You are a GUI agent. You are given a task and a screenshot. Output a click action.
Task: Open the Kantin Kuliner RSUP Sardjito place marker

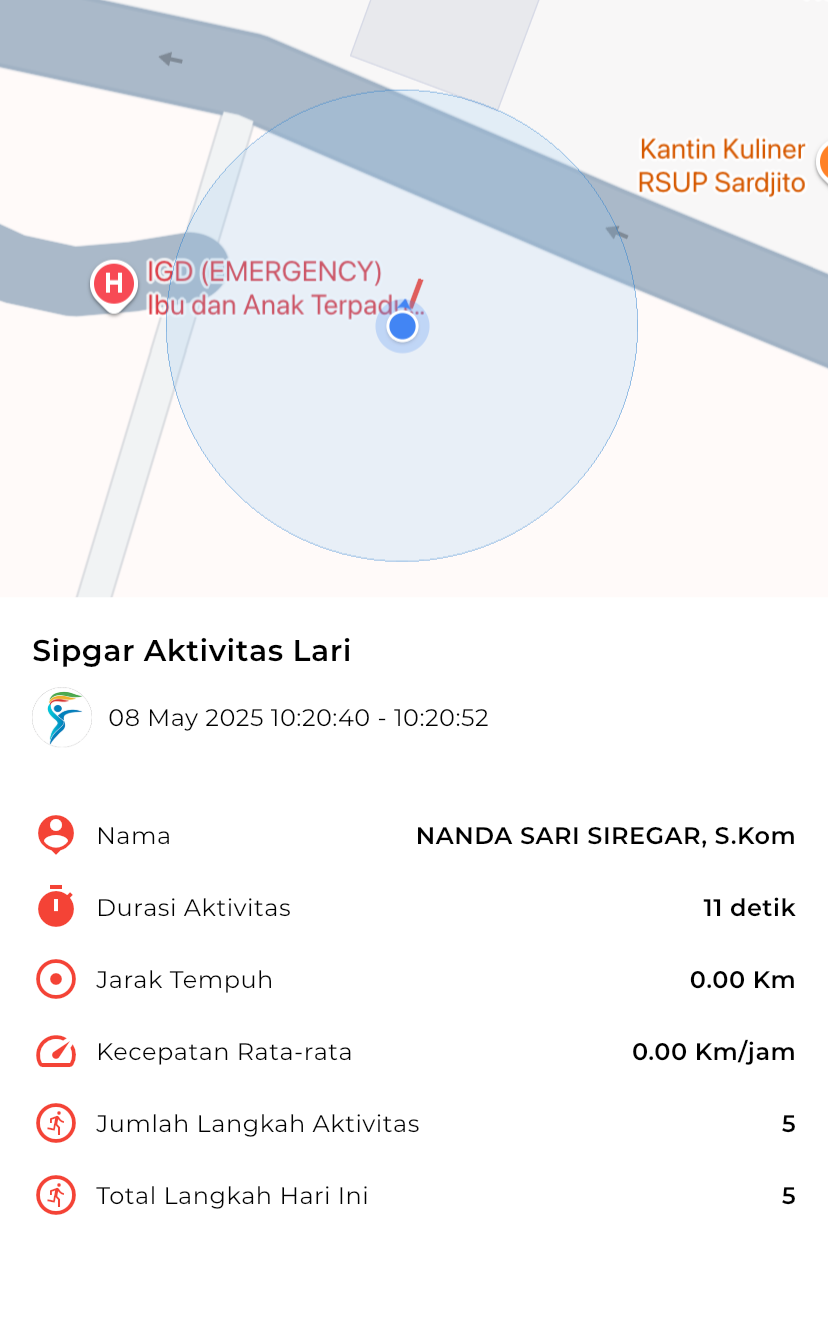point(822,162)
